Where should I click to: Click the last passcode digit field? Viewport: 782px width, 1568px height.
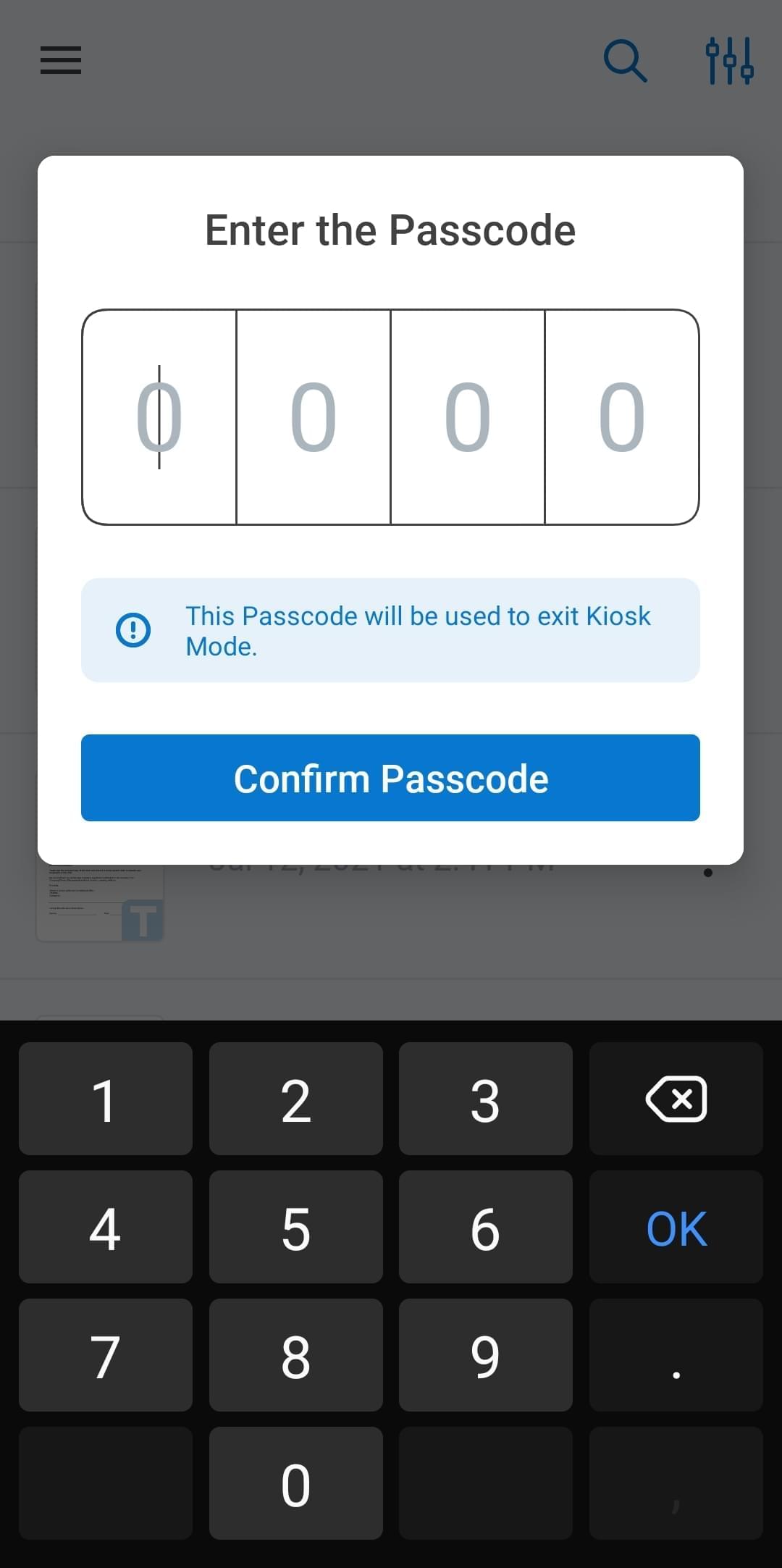(623, 416)
